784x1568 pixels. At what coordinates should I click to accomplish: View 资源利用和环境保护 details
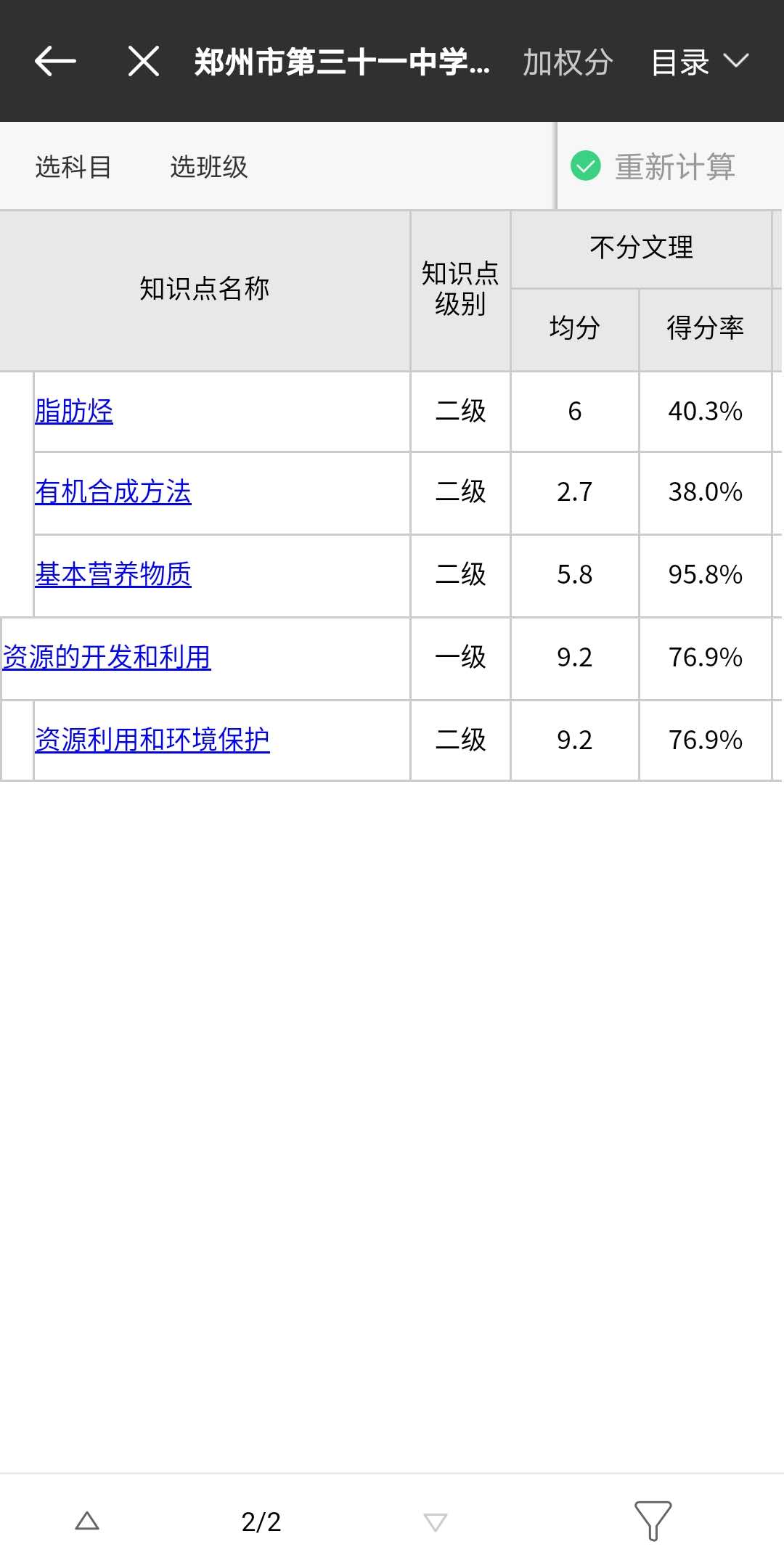click(x=152, y=740)
